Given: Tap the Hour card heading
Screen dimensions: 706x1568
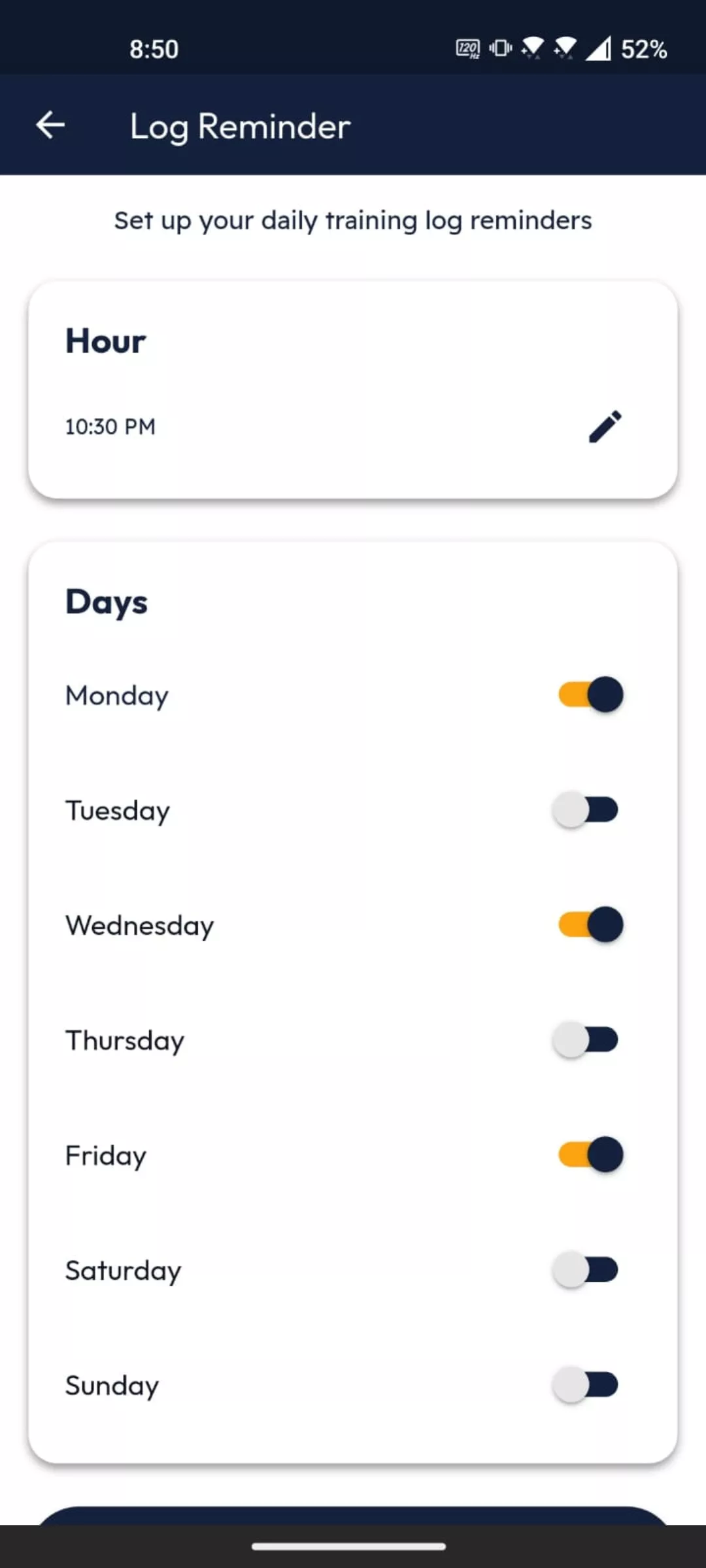Looking at the screenshot, I should pyautogui.click(x=105, y=340).
